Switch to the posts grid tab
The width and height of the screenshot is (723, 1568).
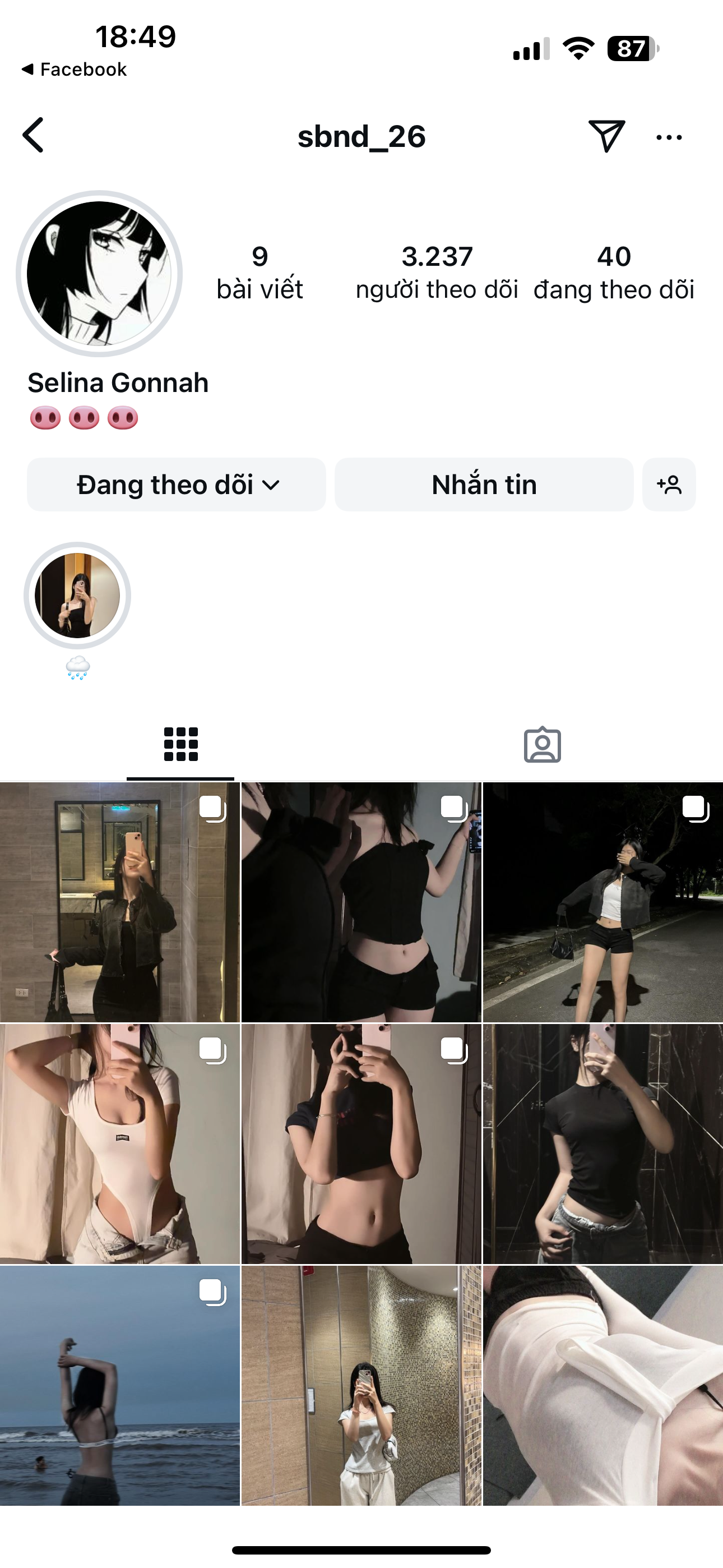pos(180,744)
